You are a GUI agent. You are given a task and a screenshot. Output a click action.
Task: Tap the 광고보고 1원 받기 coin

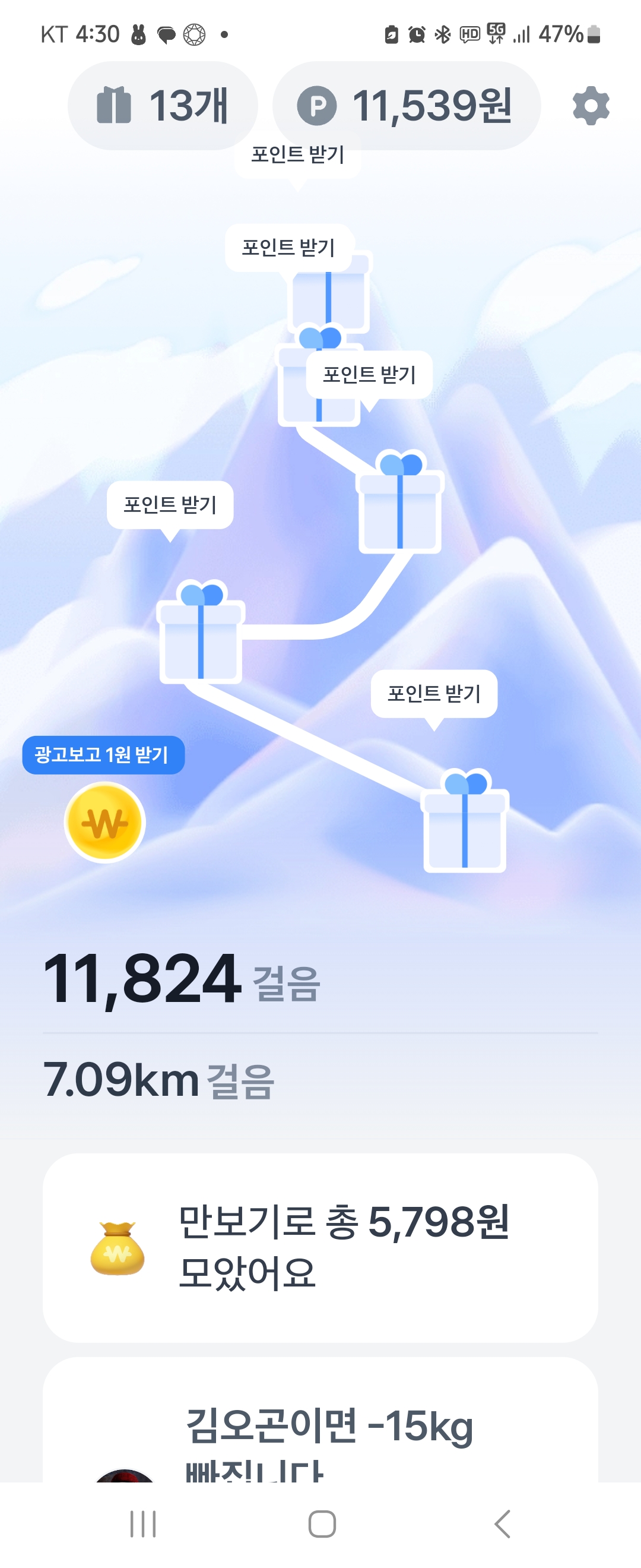pos(104,822)
